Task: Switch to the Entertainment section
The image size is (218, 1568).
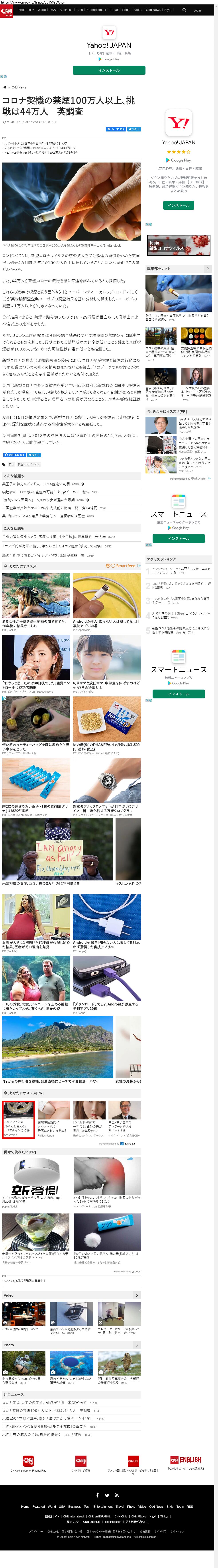Action: (96, 10)
